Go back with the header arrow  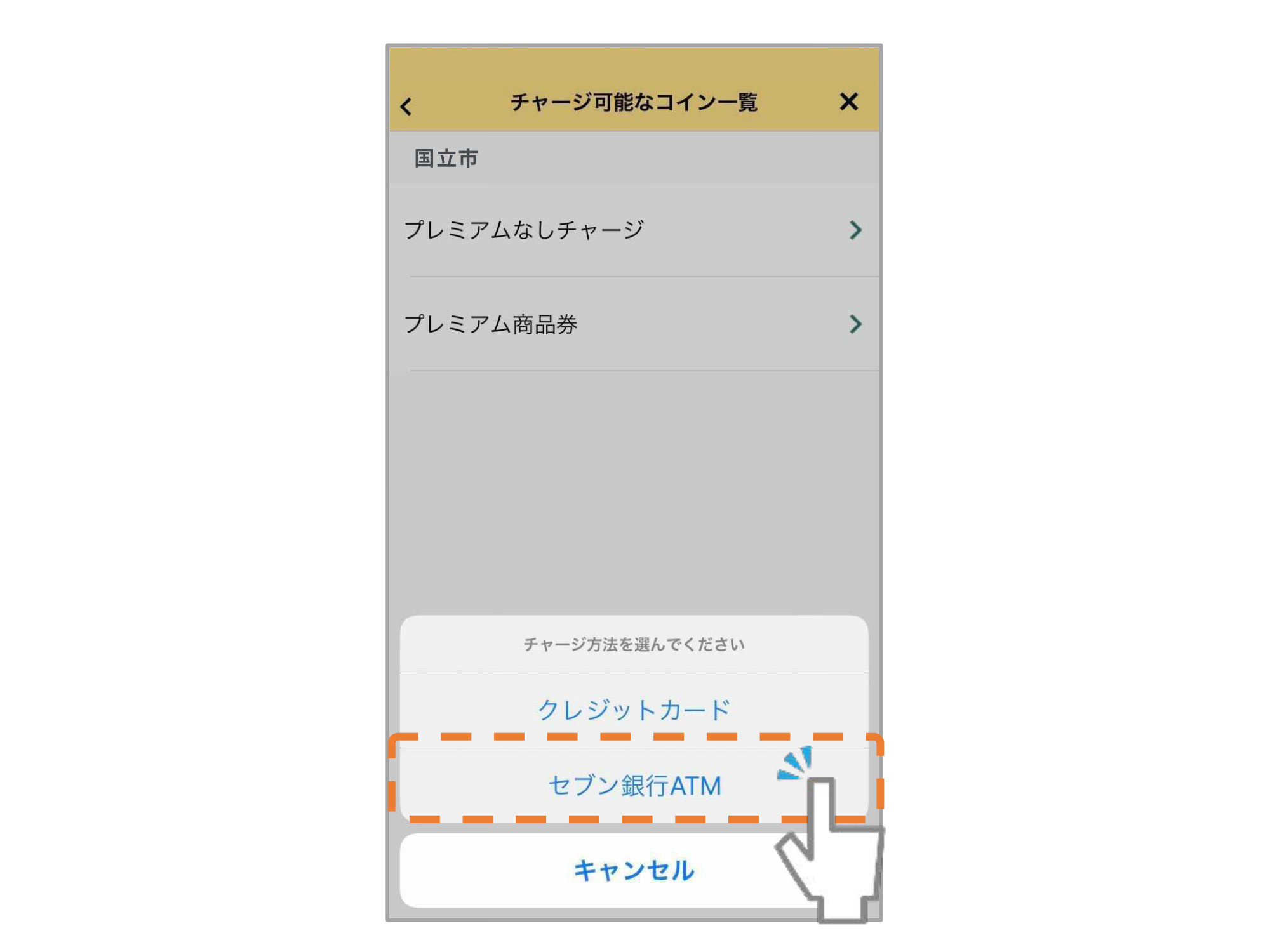coord(407,106)
